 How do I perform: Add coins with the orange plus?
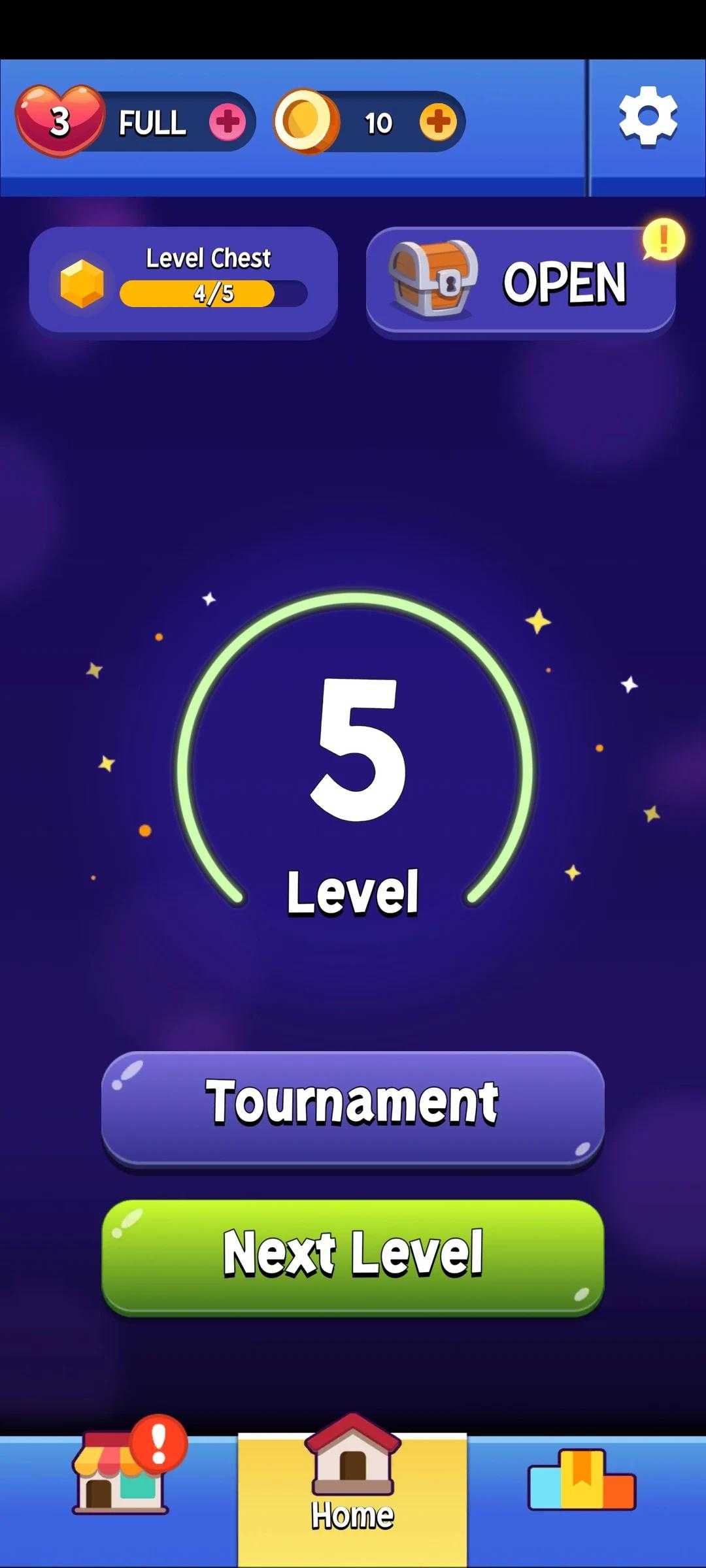(x=438, y=122)
